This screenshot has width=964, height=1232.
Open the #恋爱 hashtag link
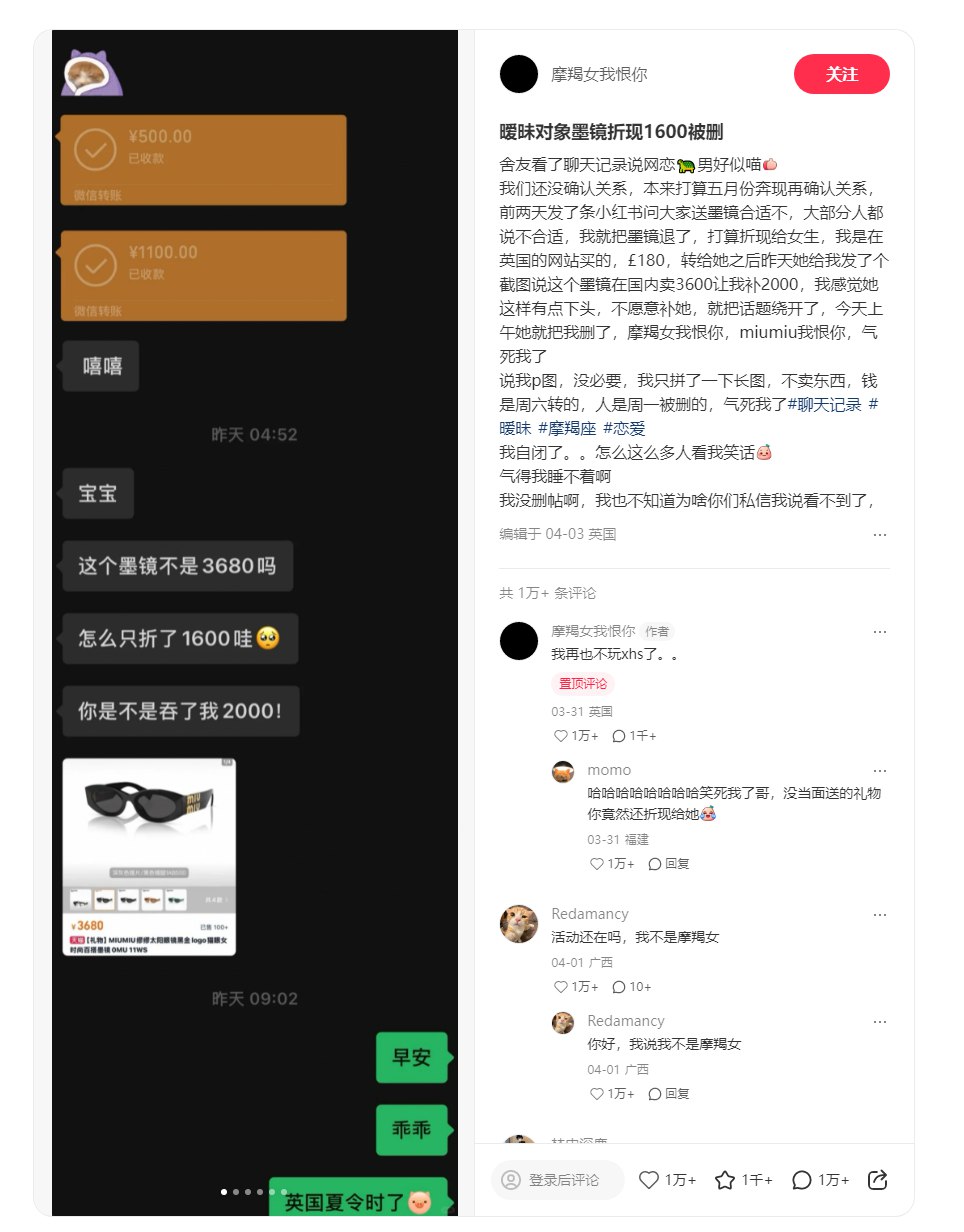624,428
